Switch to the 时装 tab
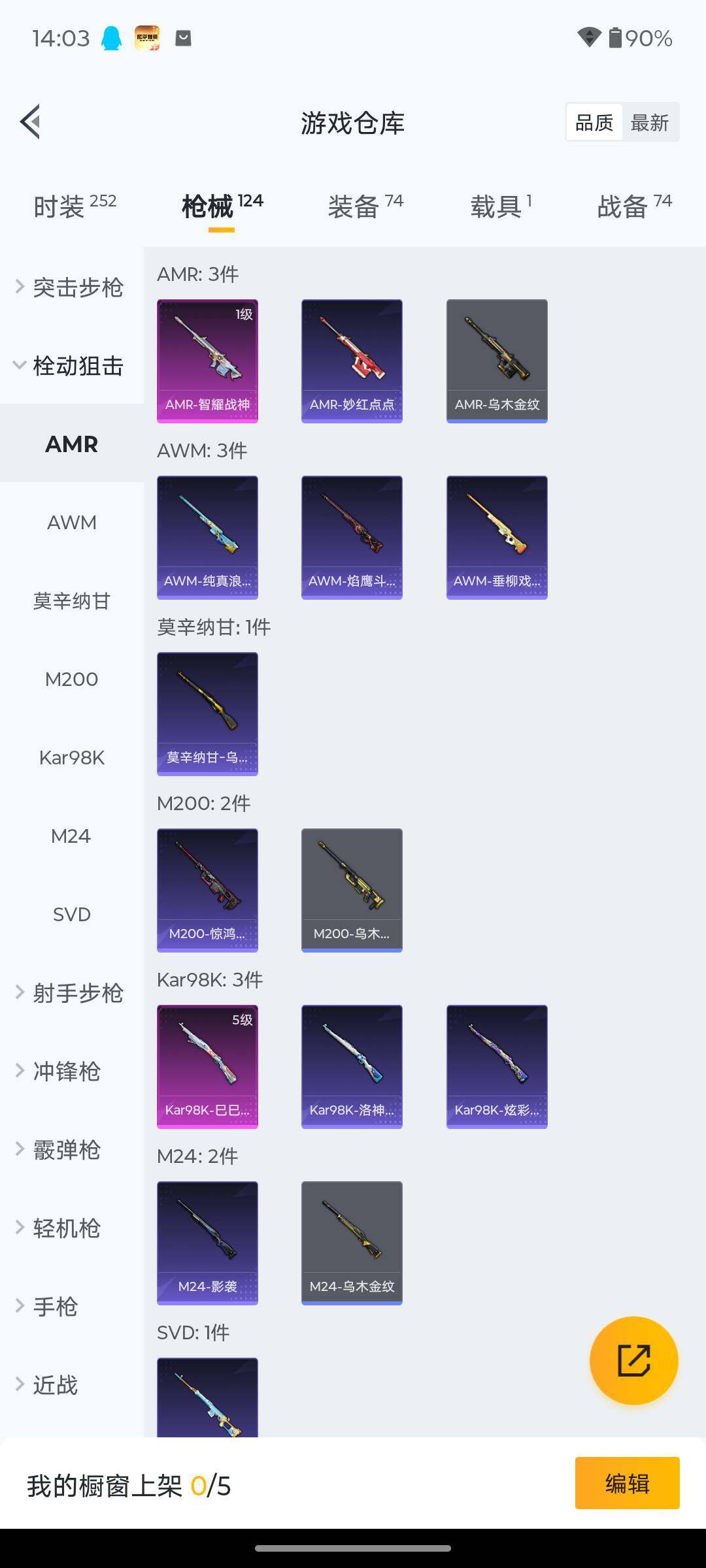 coord(75,206)
